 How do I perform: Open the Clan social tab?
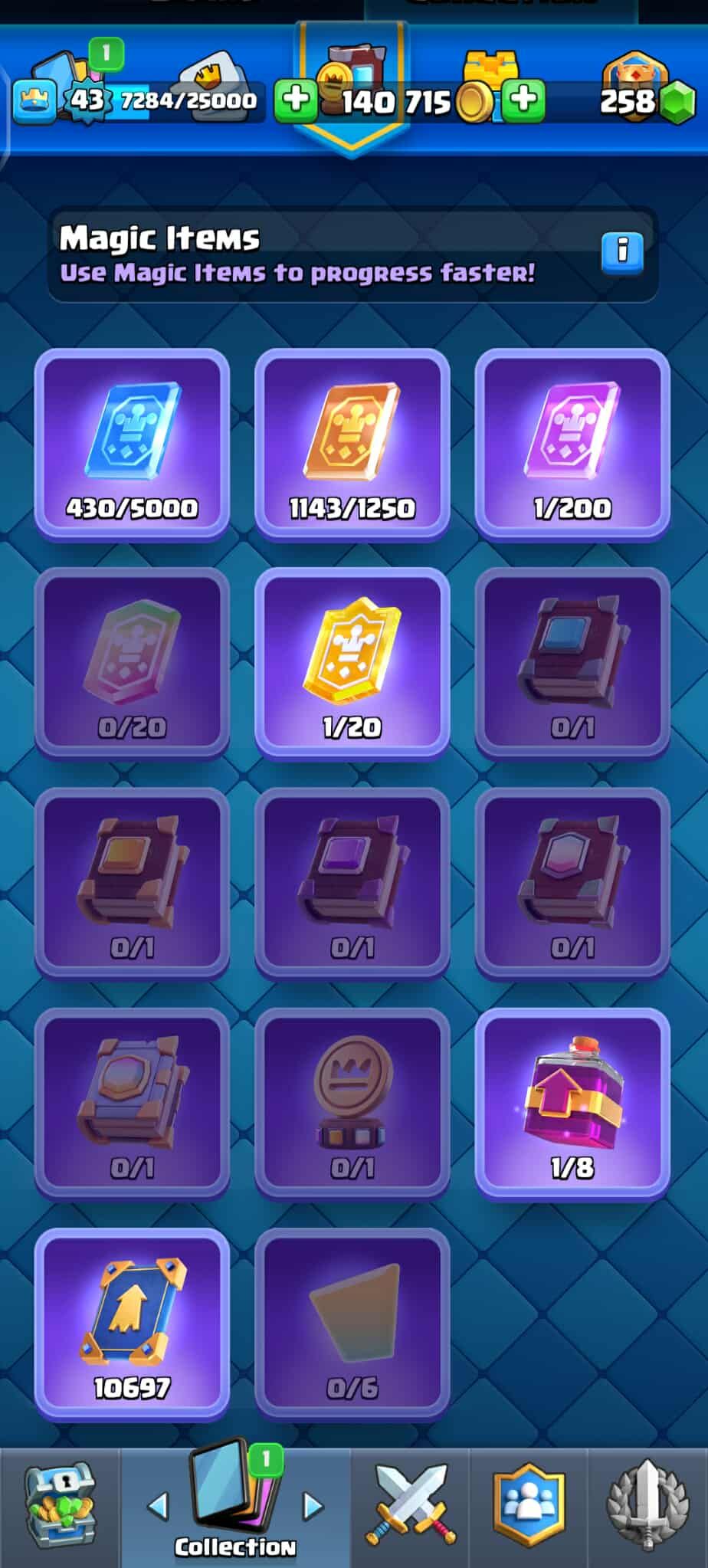529,1506
